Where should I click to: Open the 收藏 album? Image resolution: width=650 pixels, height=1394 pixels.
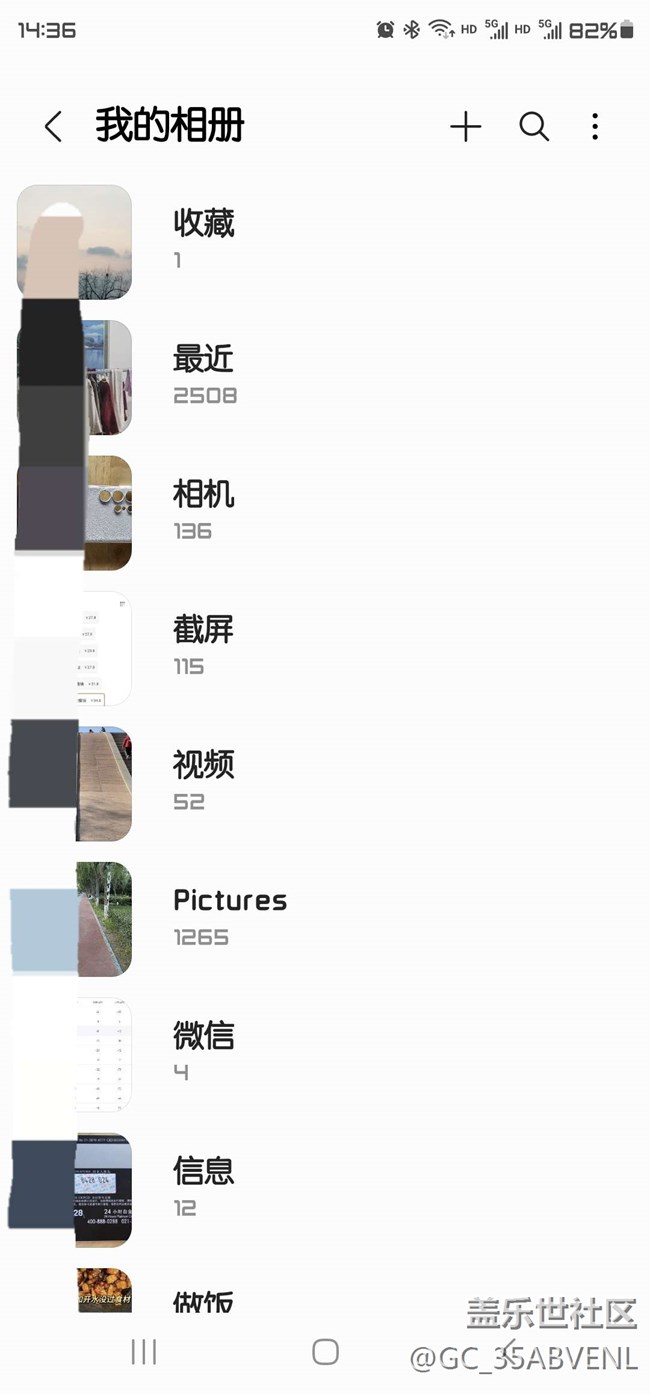point(203,239)
